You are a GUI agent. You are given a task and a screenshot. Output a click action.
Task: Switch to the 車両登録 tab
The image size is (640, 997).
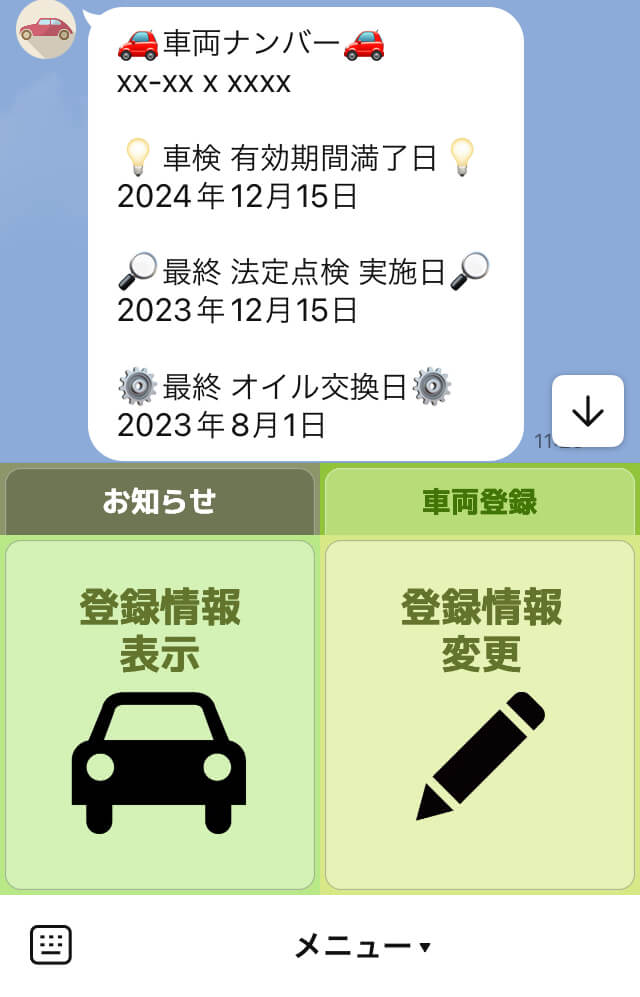point(480,501)
